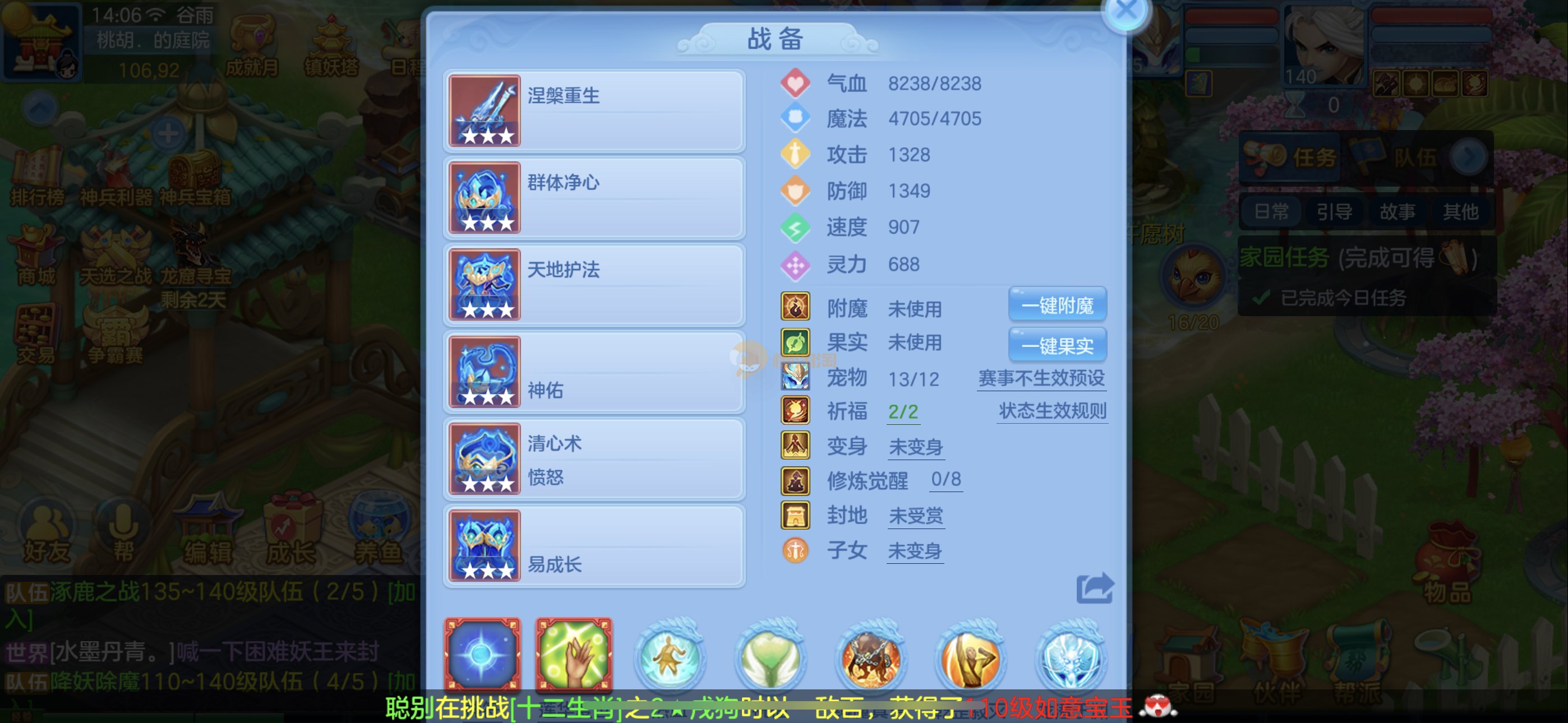
Task: Share the battle preparation panel
Action: pos(1094,588)
